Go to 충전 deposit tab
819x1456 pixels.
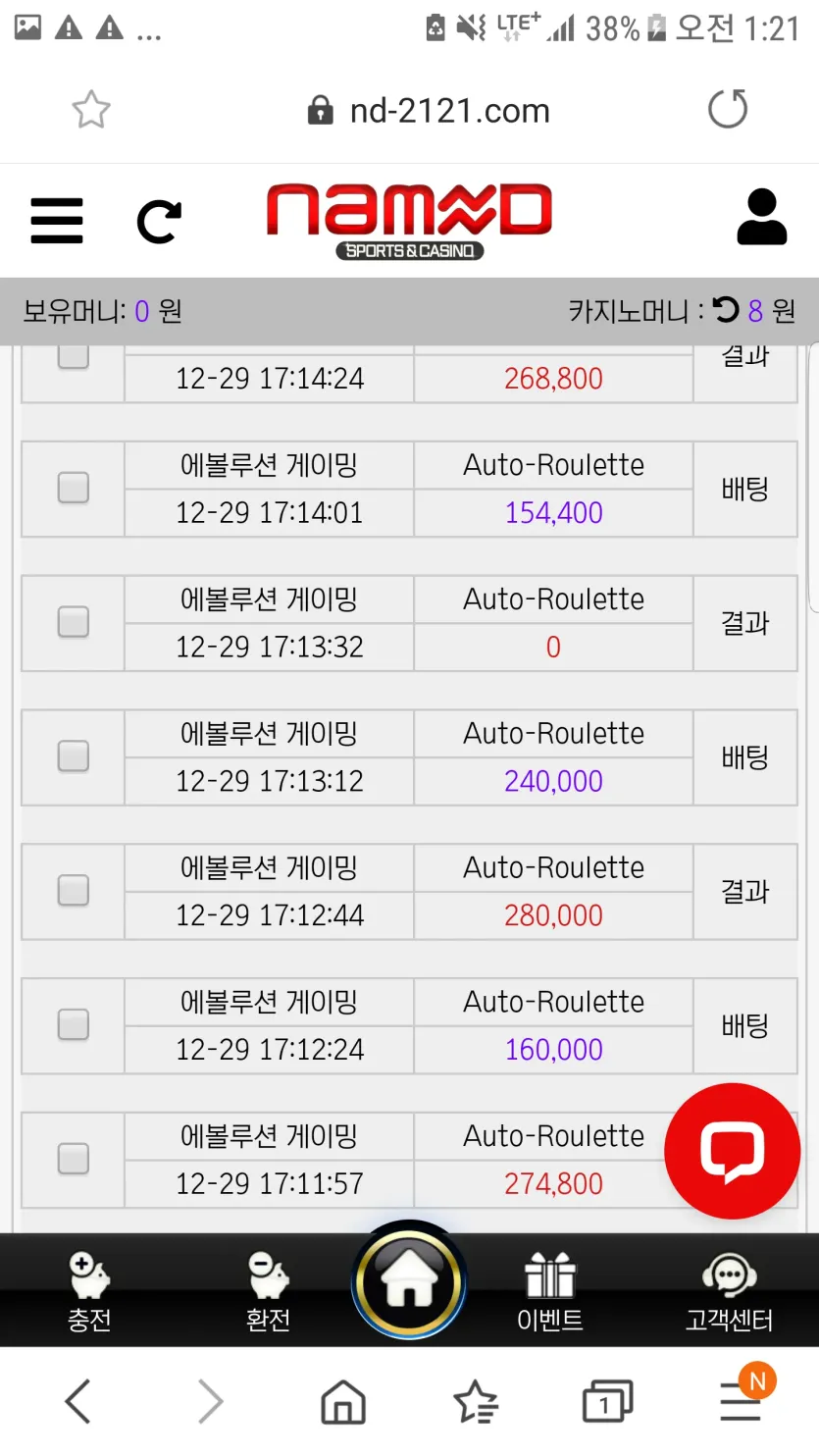89,1292
